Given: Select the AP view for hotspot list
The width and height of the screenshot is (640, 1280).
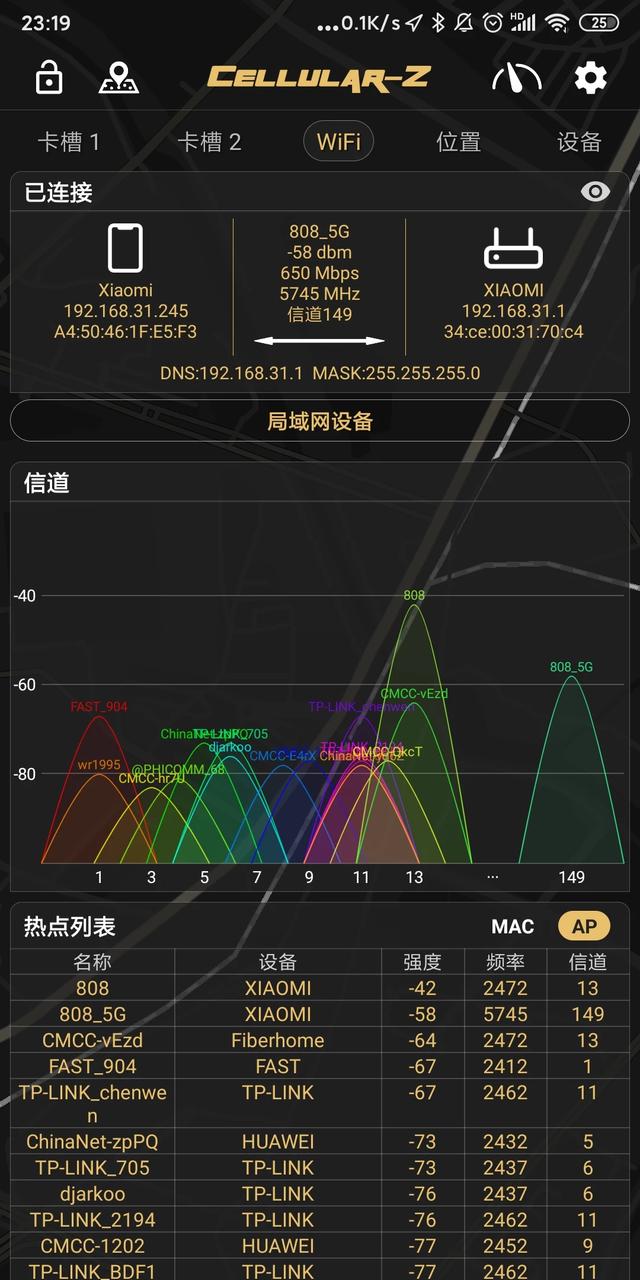Looking at the screenshot, I should coord(584,926).
